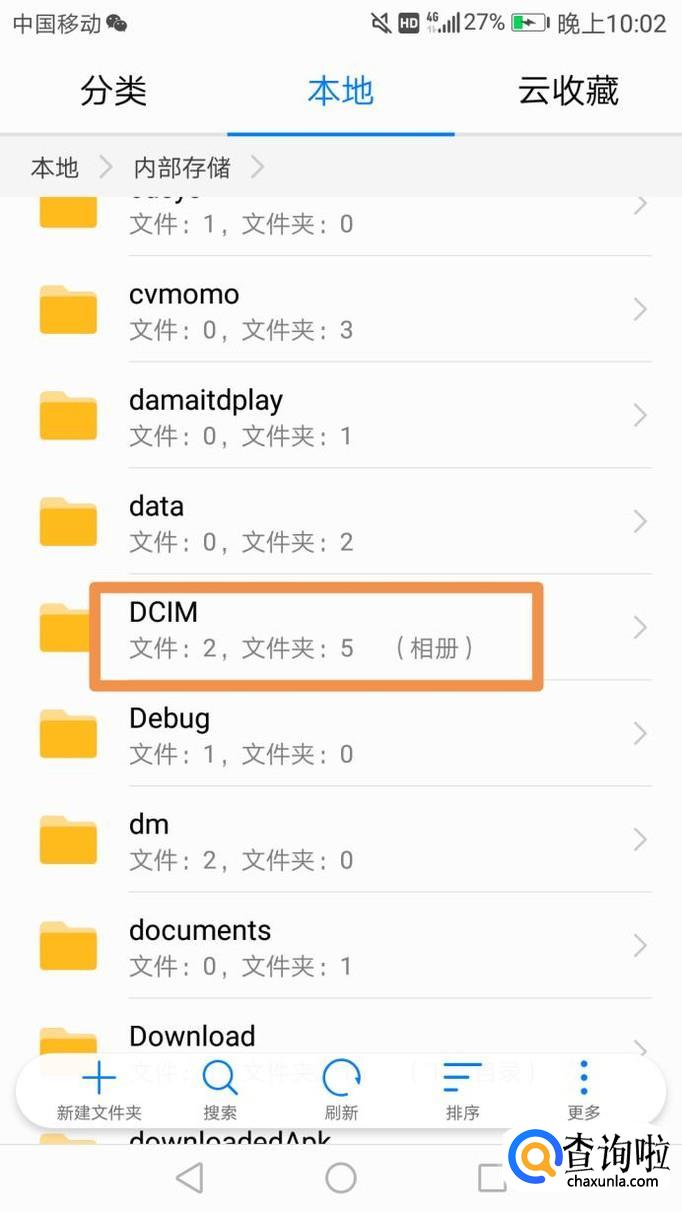Tap the 搜索 search button

coord(220,1090)
